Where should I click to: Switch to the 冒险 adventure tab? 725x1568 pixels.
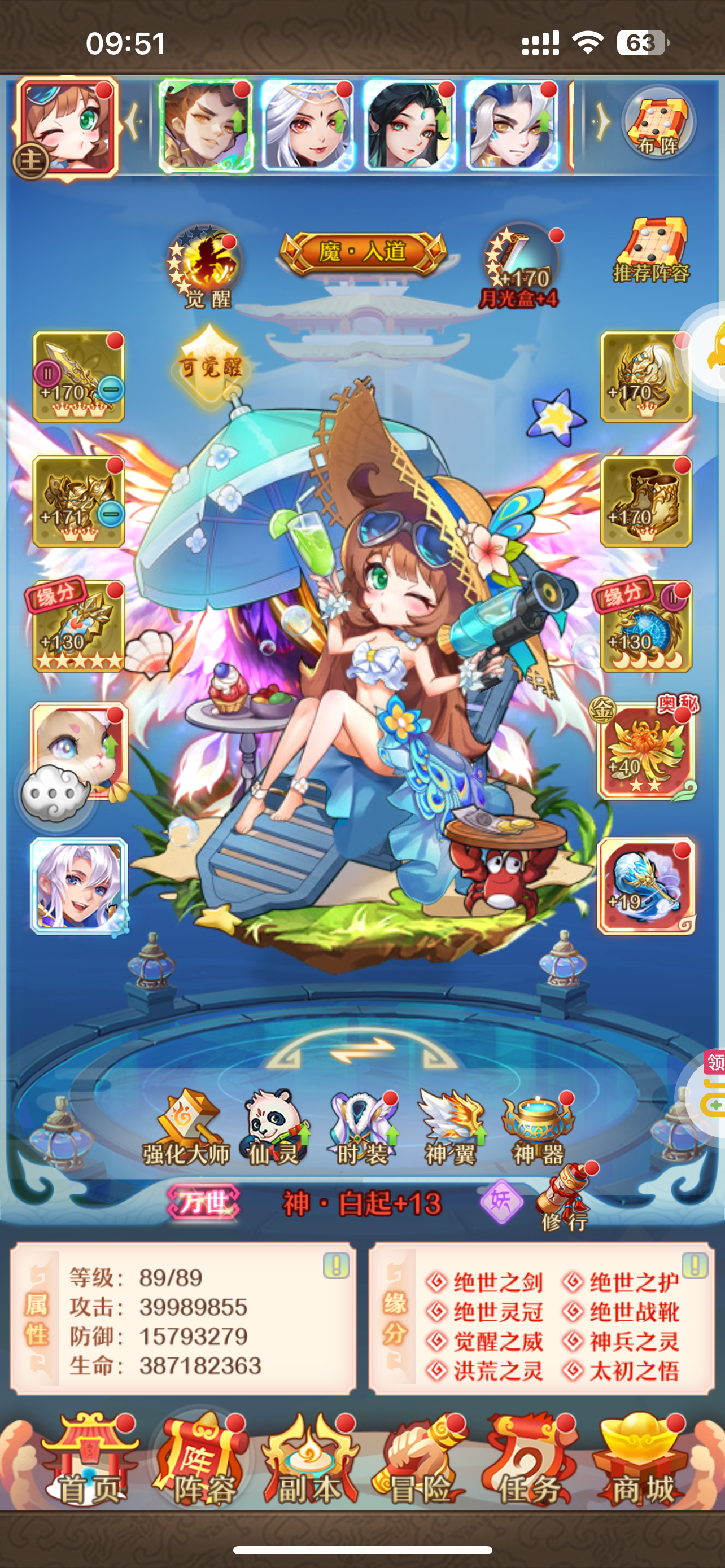coord(420,1461)
